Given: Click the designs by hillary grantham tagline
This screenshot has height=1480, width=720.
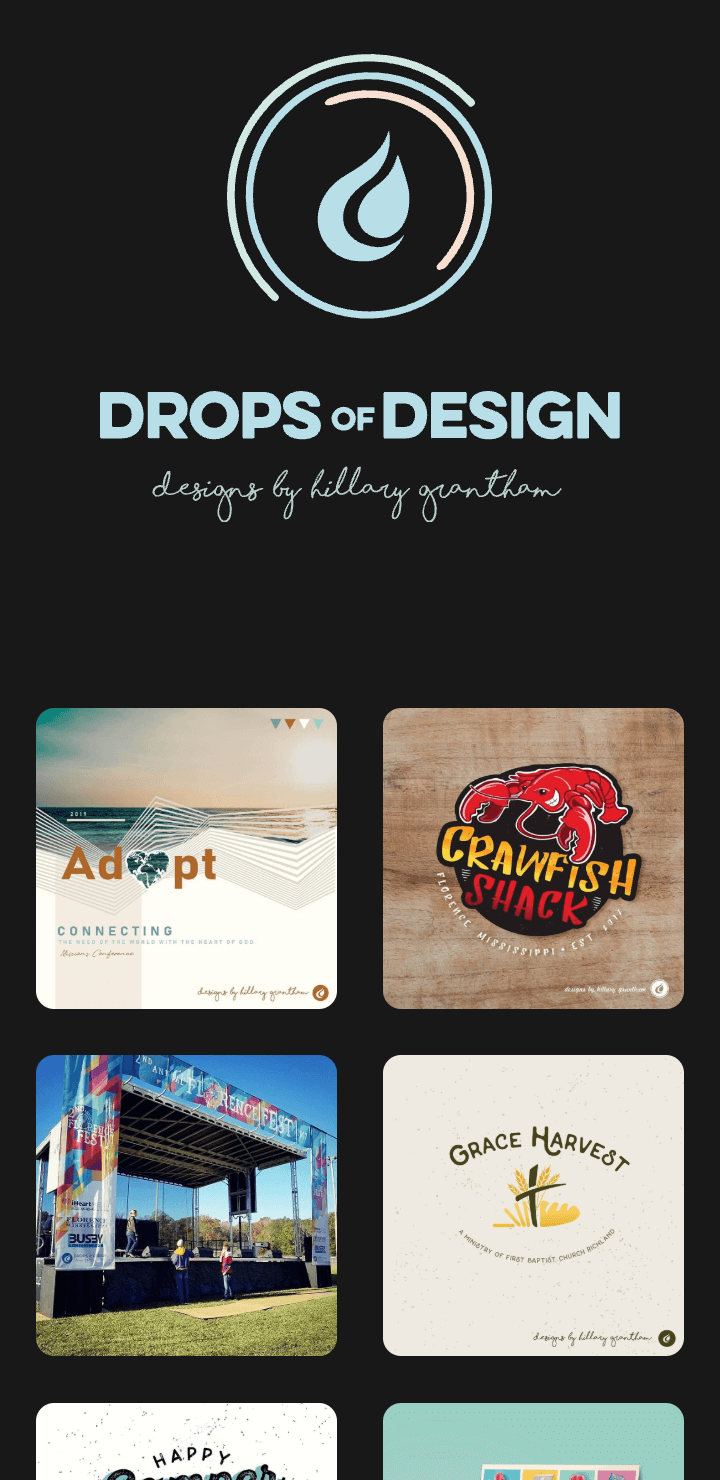Looking at the screenshot, I should tap(360, 487).
